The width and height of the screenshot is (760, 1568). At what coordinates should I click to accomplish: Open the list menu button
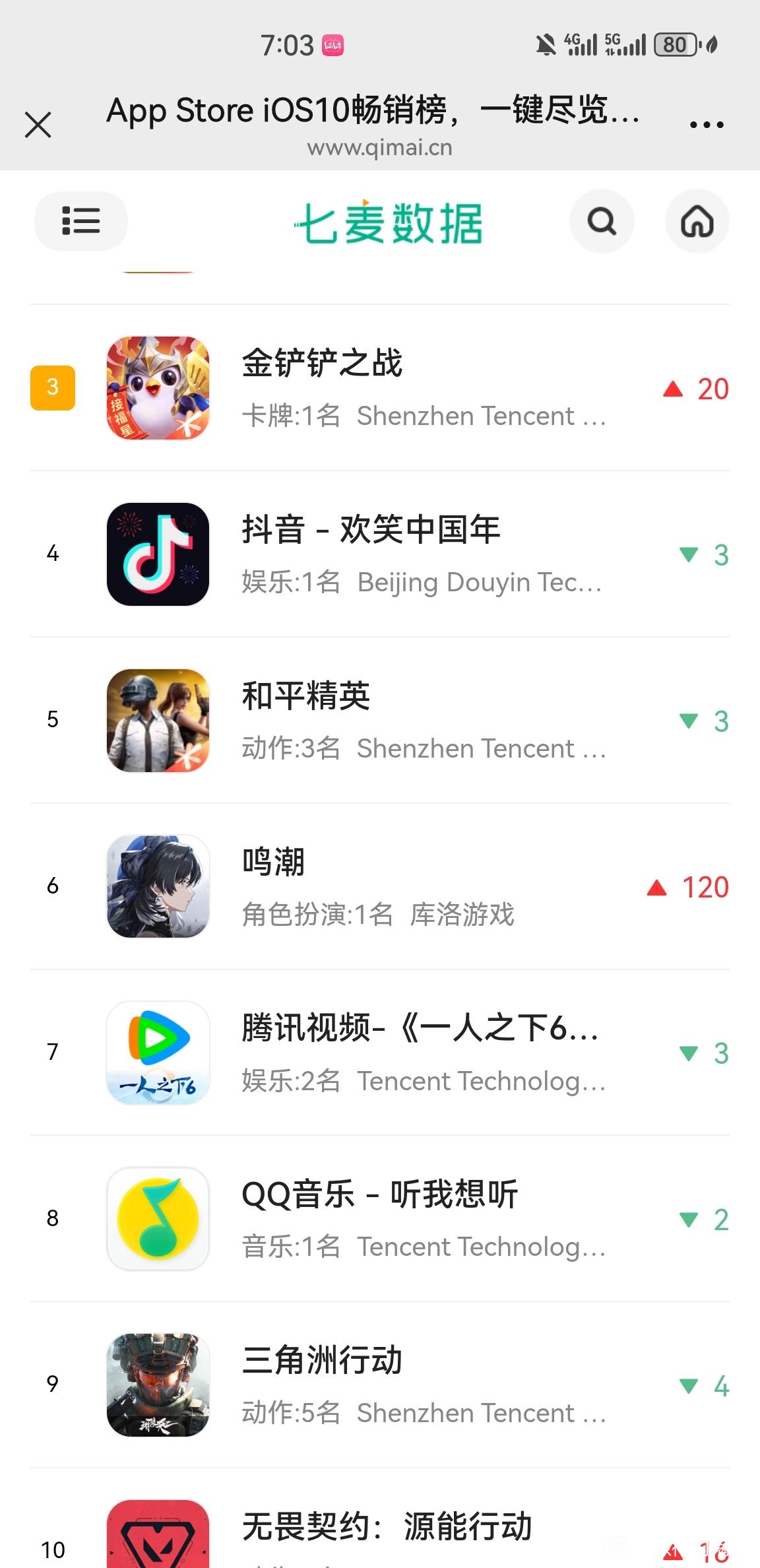pos(80,221)
